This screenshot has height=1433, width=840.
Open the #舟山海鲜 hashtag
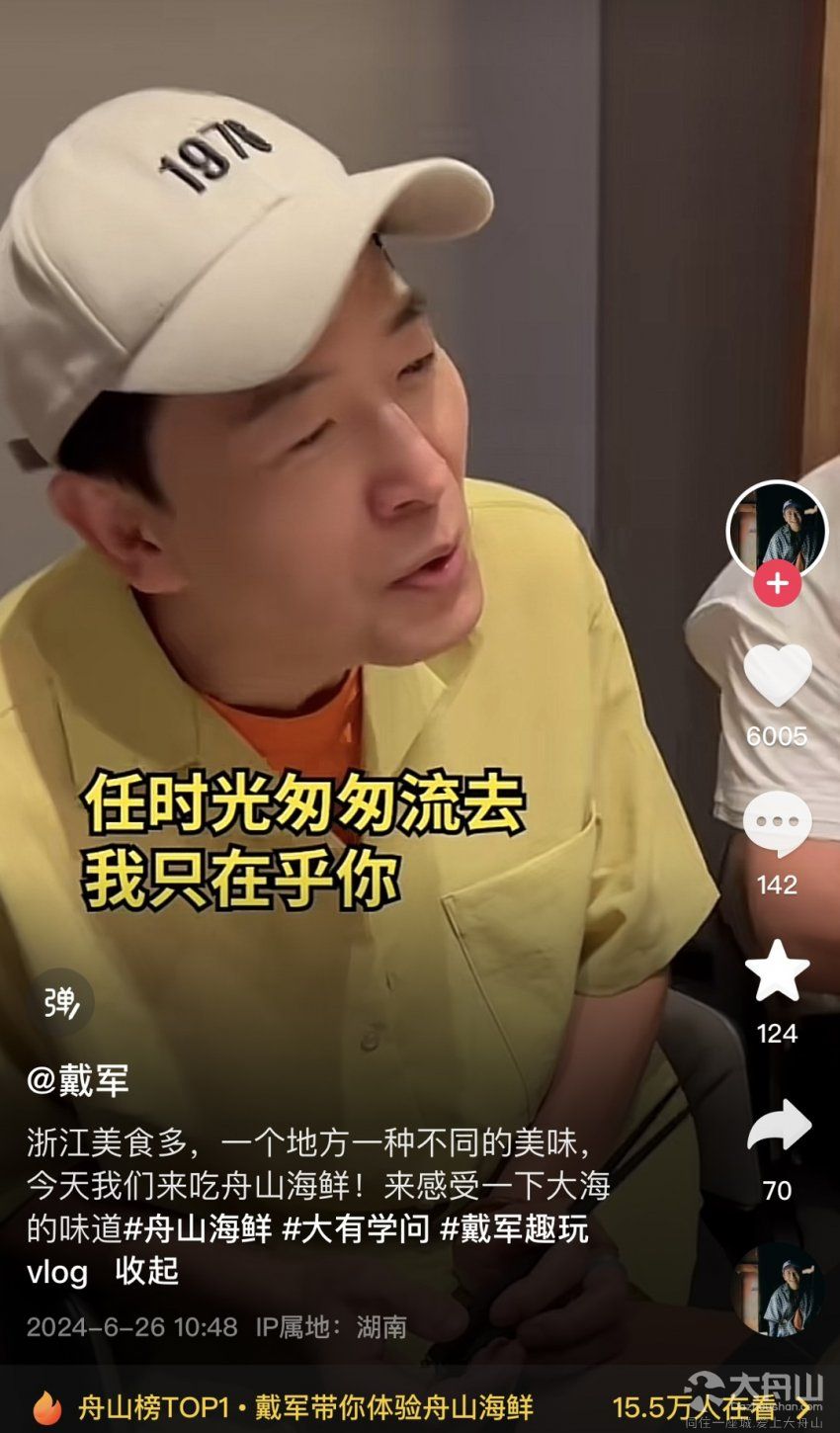(x=198, y=1228)
